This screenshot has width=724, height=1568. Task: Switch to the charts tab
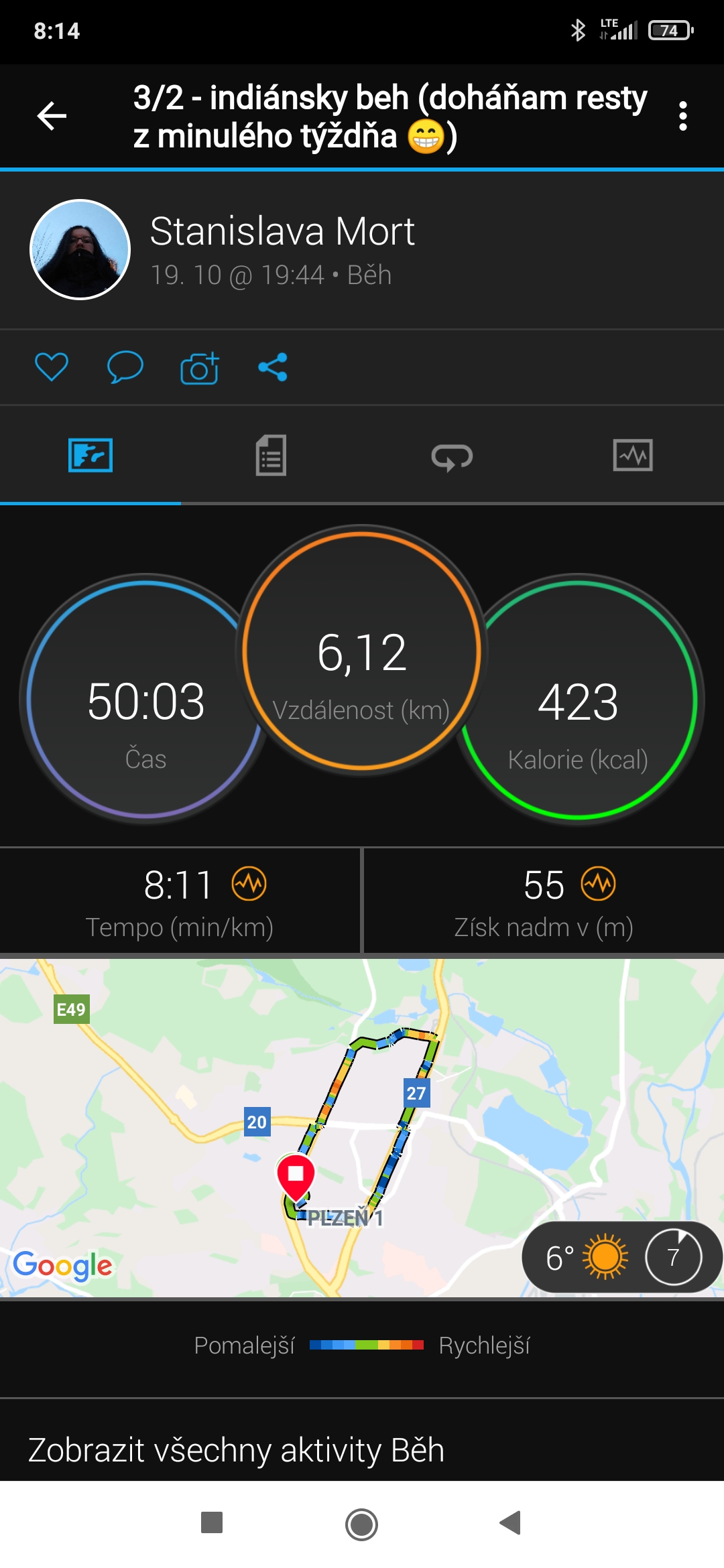coord(633,456)
